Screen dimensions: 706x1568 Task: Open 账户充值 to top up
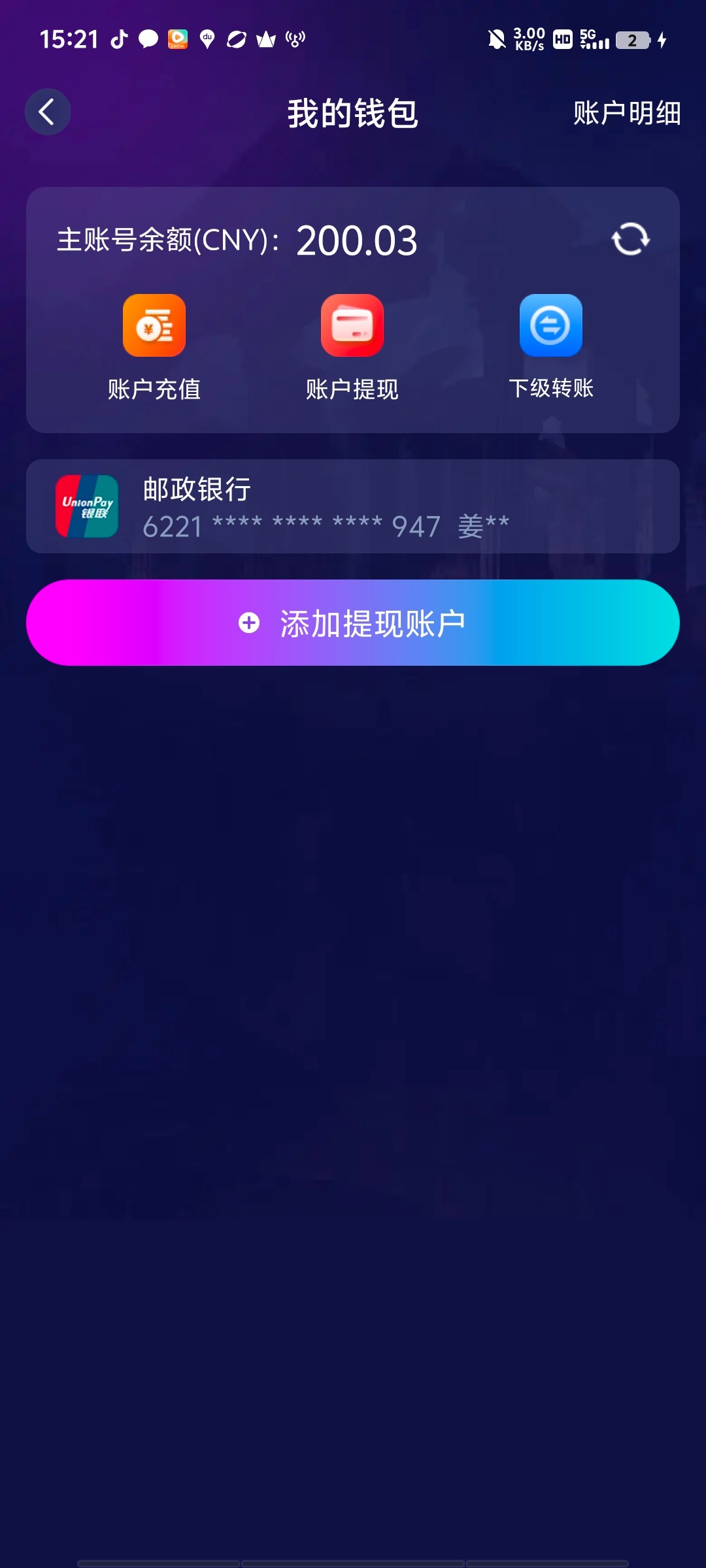click(x=154, y=346)
